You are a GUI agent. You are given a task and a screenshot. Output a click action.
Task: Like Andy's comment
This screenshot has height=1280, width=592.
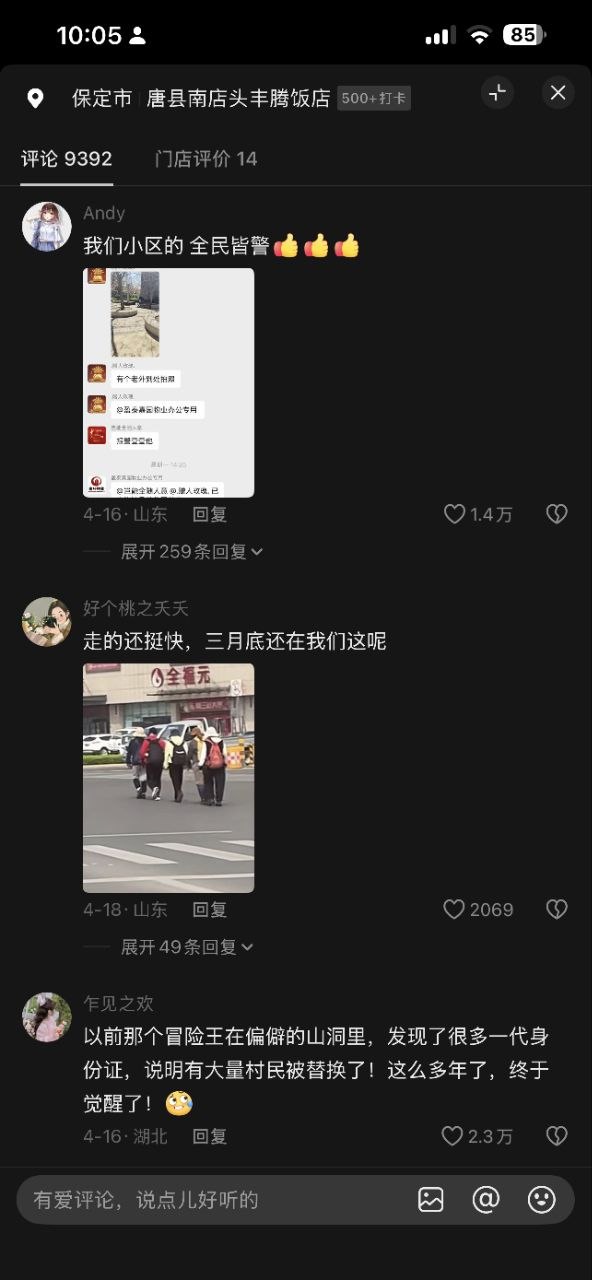[x=478, y=514]
